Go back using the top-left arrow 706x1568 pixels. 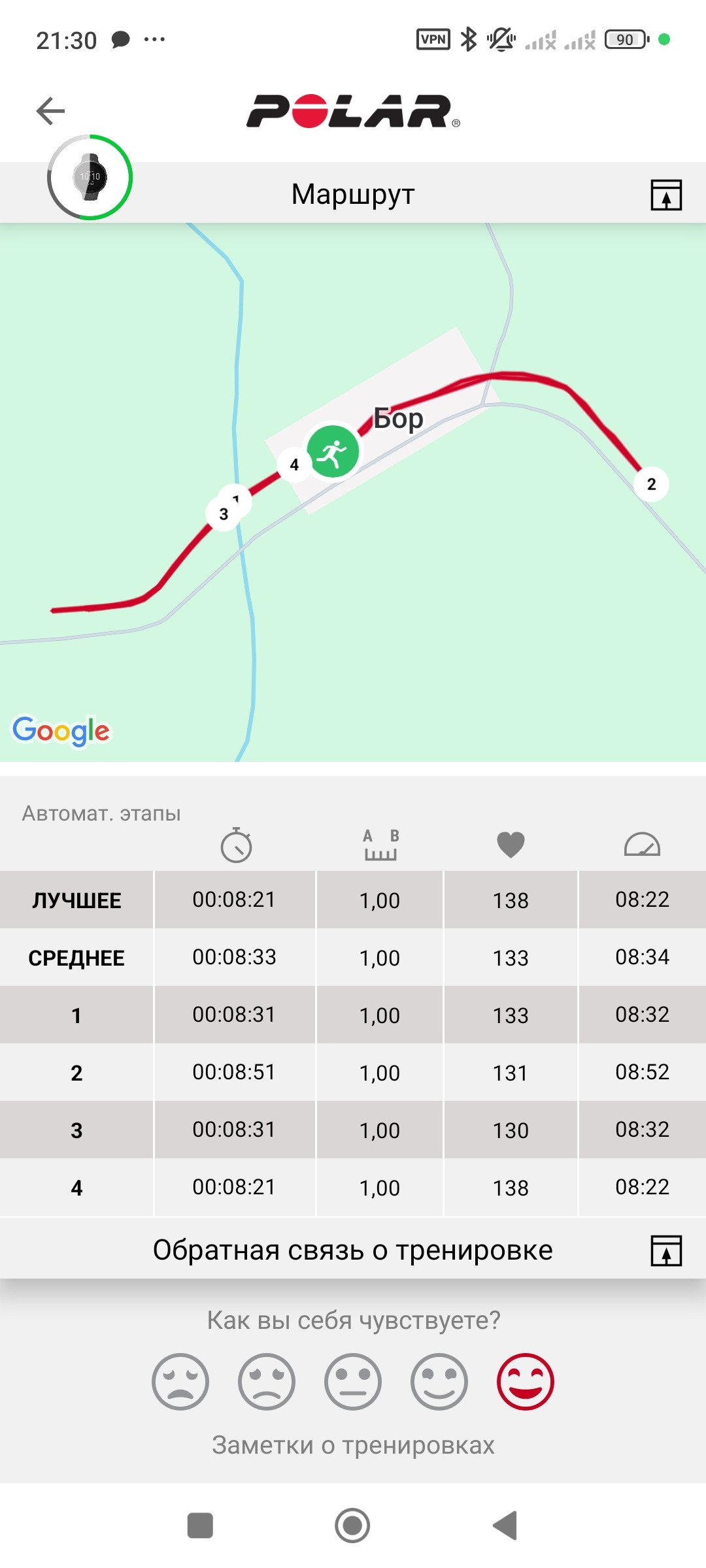click(x=50, y=110)
